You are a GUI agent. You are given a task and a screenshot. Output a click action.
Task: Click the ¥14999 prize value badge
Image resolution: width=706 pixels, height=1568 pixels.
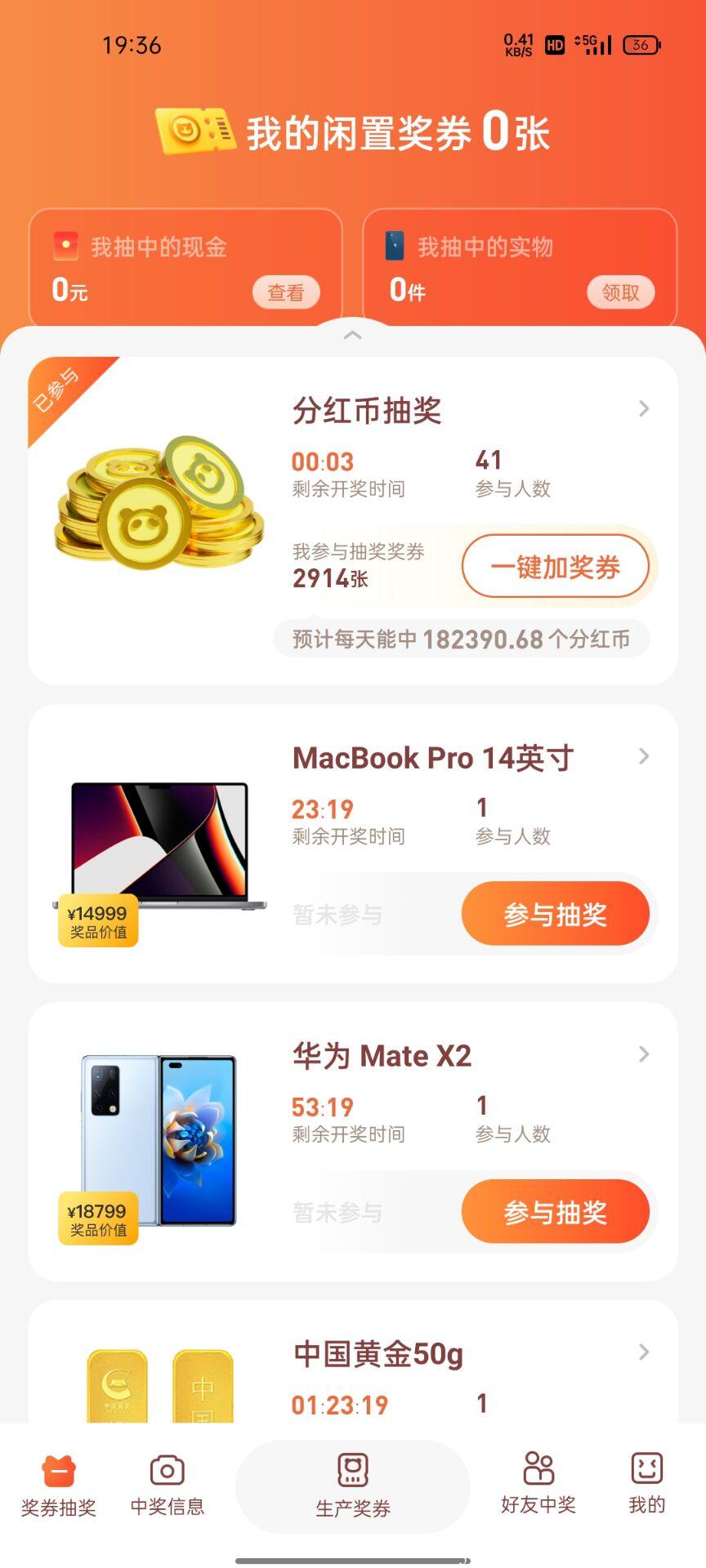(98, 920)
